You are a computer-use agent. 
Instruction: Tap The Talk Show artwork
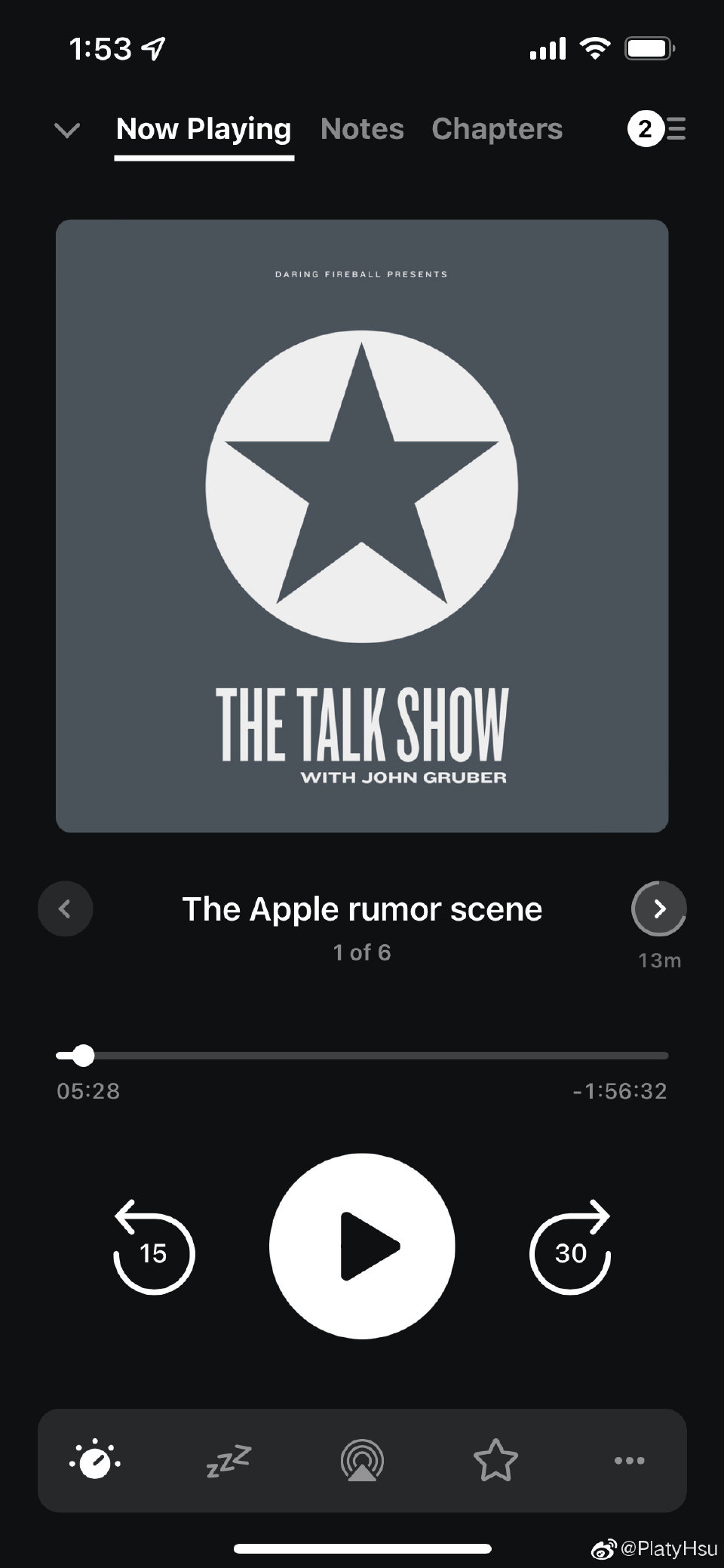click(x=362, y=526)
